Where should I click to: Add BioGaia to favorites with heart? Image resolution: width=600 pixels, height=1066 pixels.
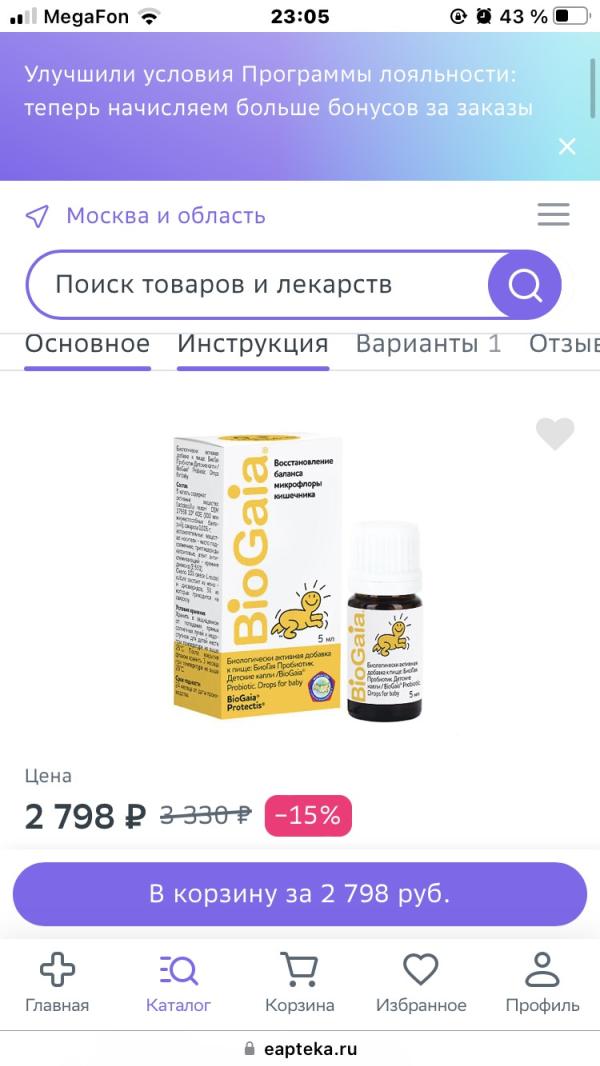point(555,433)
